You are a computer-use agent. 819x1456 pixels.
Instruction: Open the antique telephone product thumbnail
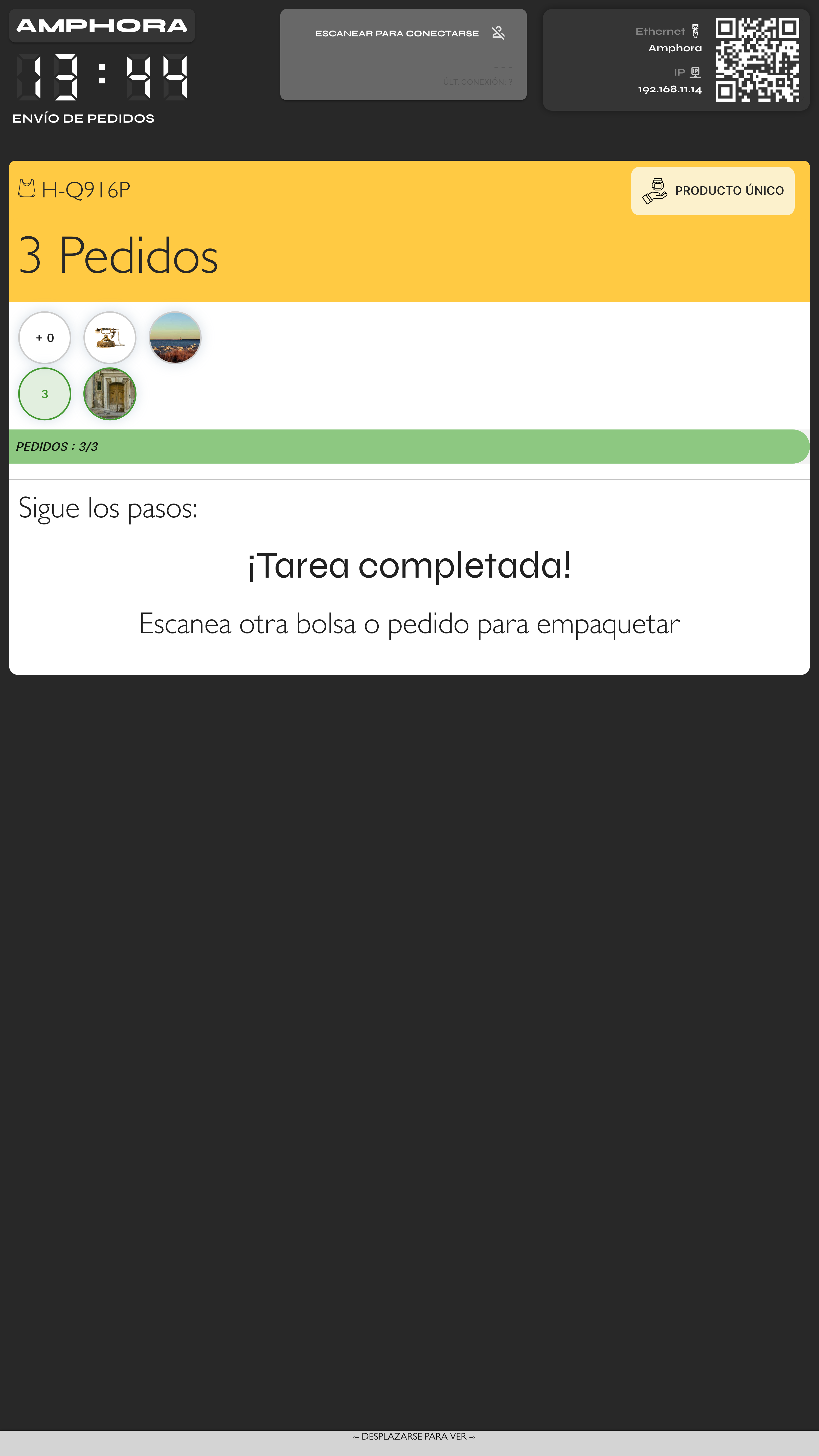(x=110, y=337)
